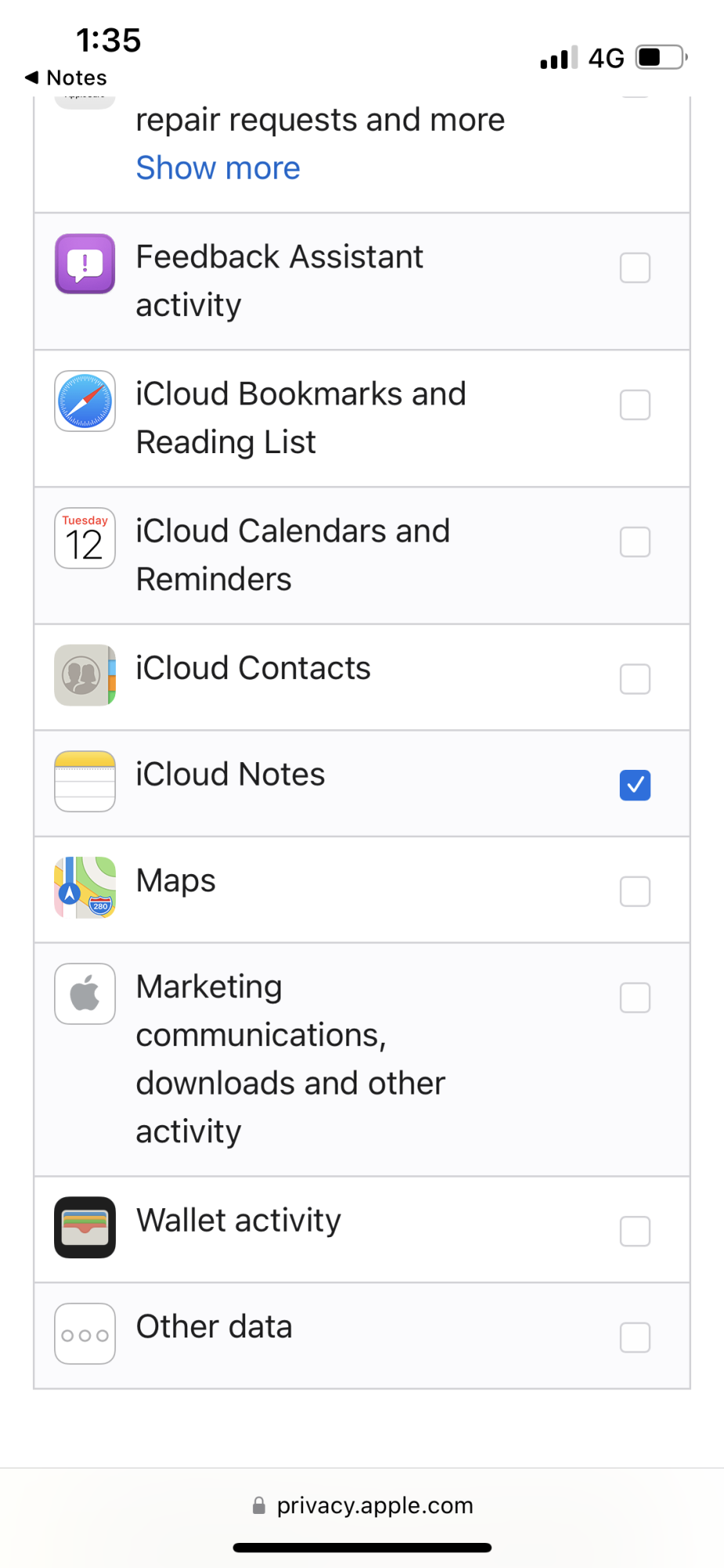
Task: Check iCloud Bookmarks and Reading List
Action: pos(635,405)
